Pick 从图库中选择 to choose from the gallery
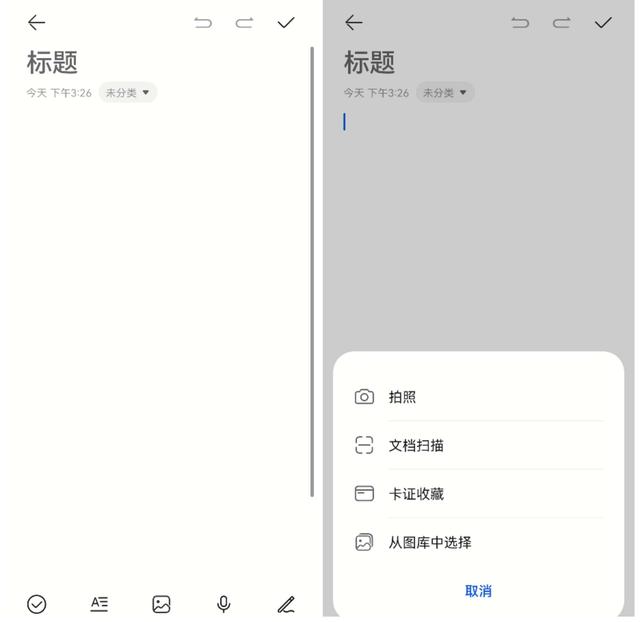This screenshot has width=640, height=622. tap(429, 543)
